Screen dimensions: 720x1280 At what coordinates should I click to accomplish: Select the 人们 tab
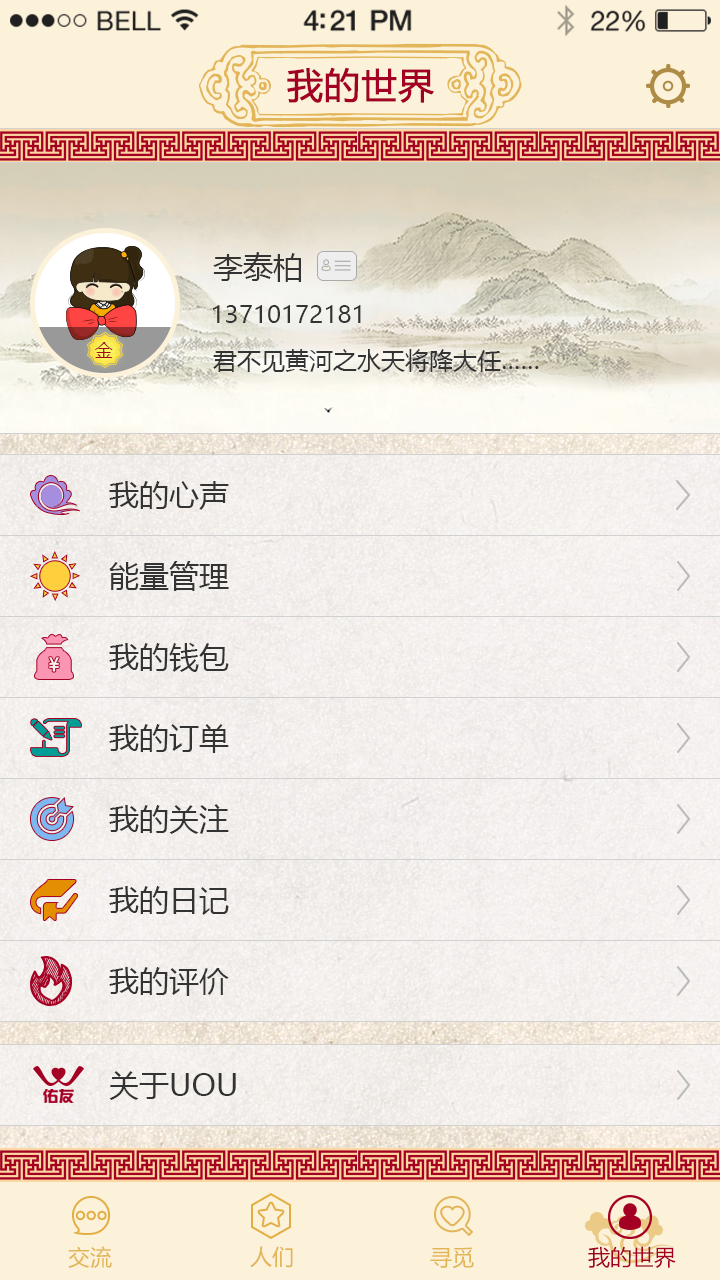pos(270,1228)
